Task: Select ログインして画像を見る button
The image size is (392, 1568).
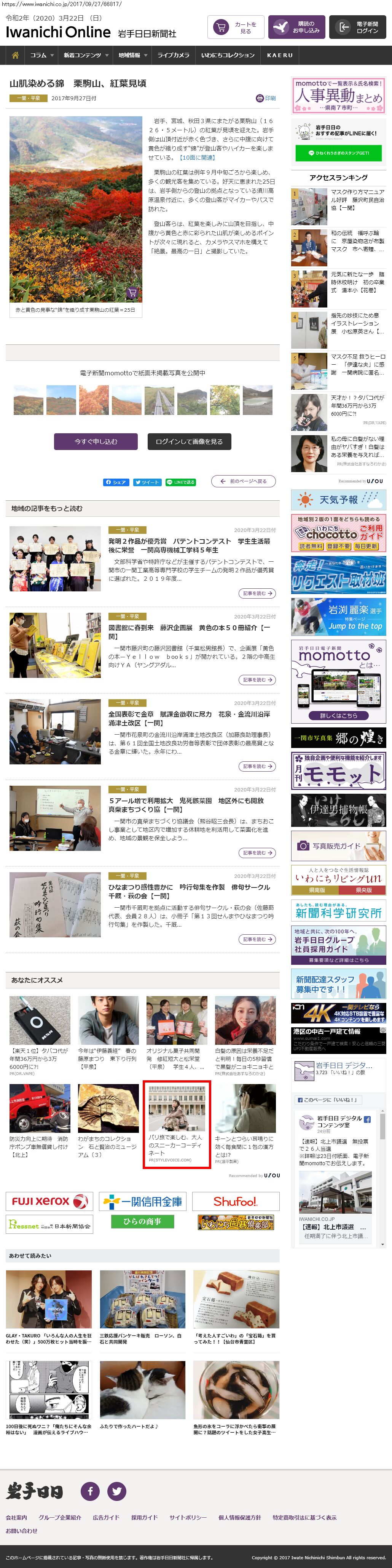Action: 189,441
